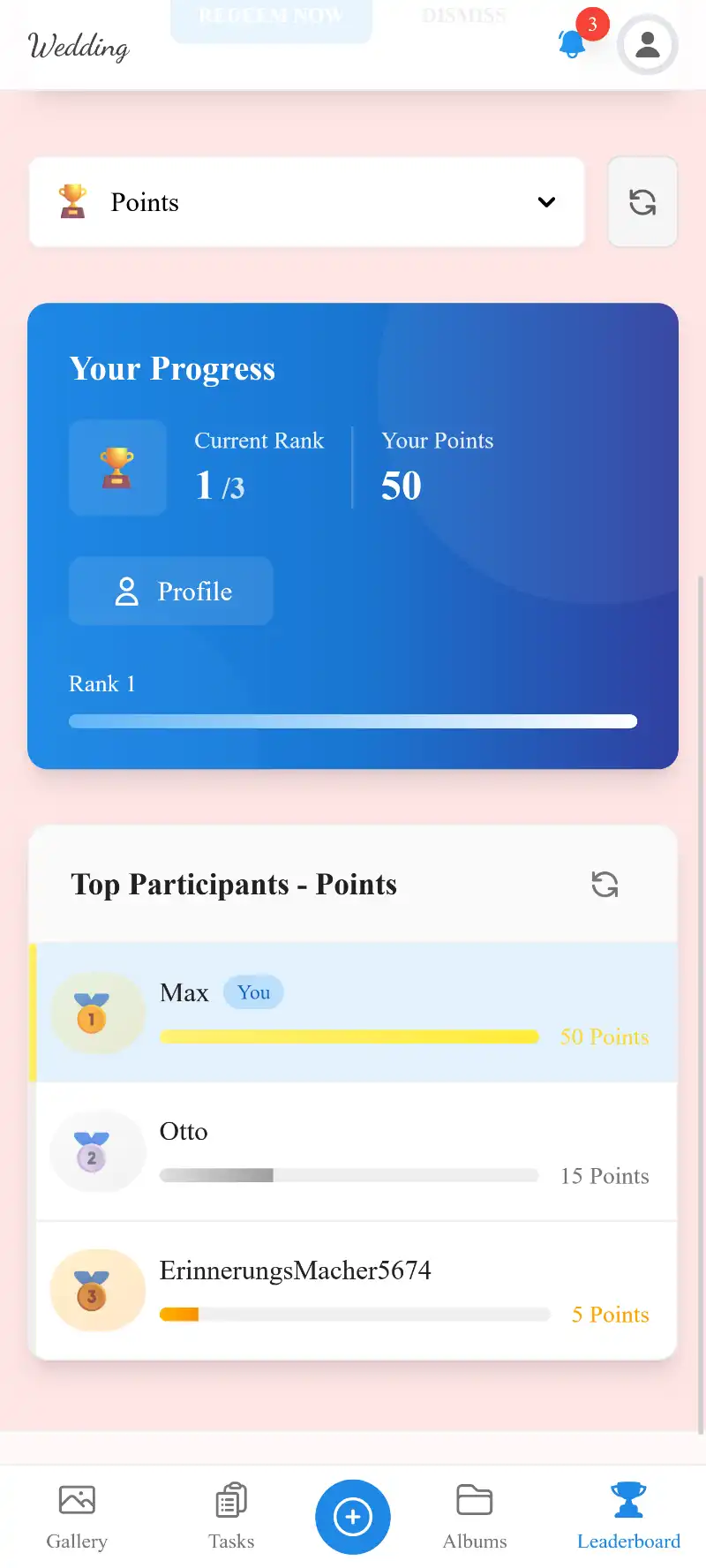This screenshot has height=1568, width=706.
Task: Tap refresh button beside Points dropdown
Action: click(x=642, y=202)
